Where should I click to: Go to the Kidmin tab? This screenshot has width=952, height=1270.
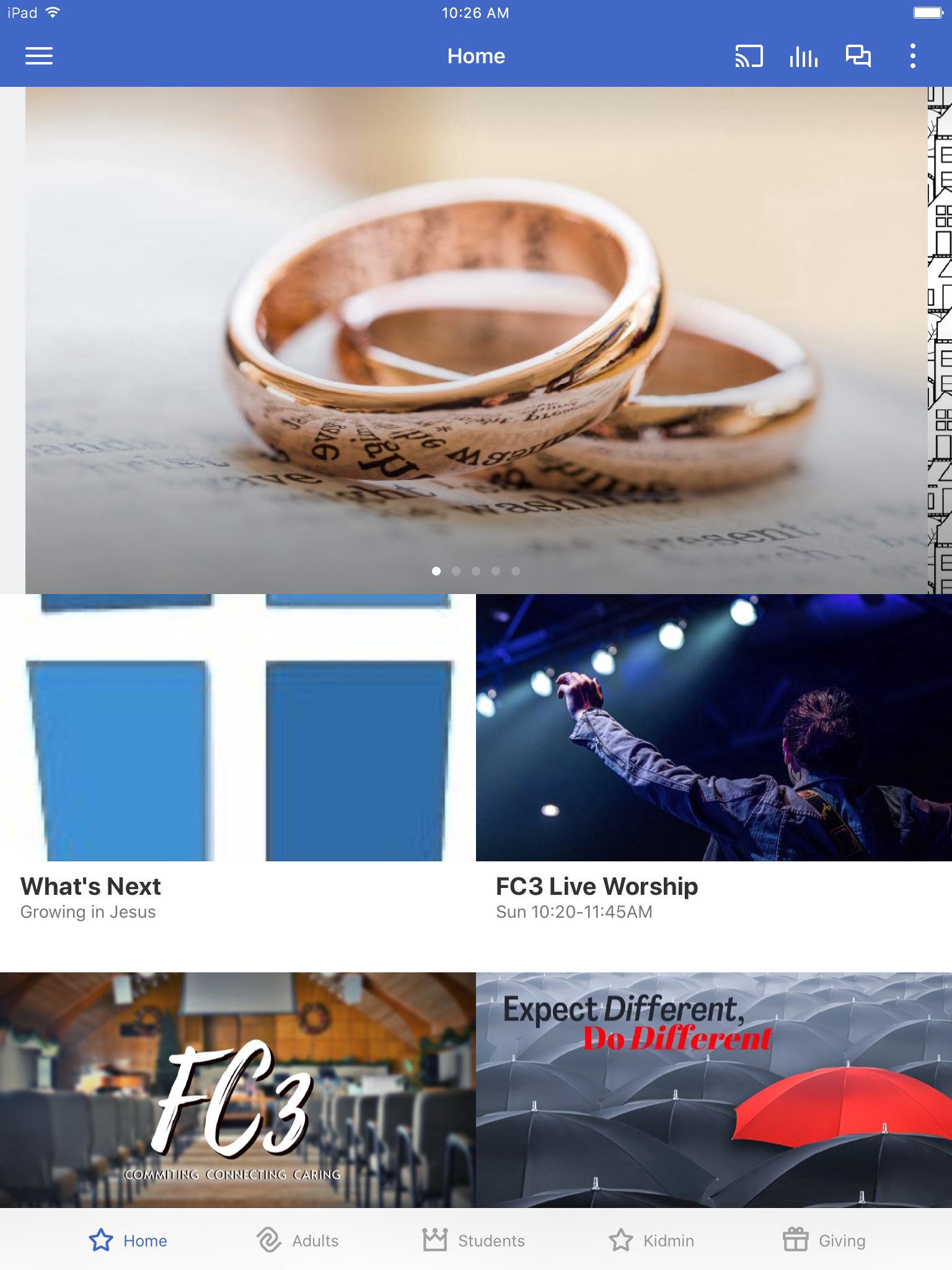pyautogui.click(x=651, y=1240)
